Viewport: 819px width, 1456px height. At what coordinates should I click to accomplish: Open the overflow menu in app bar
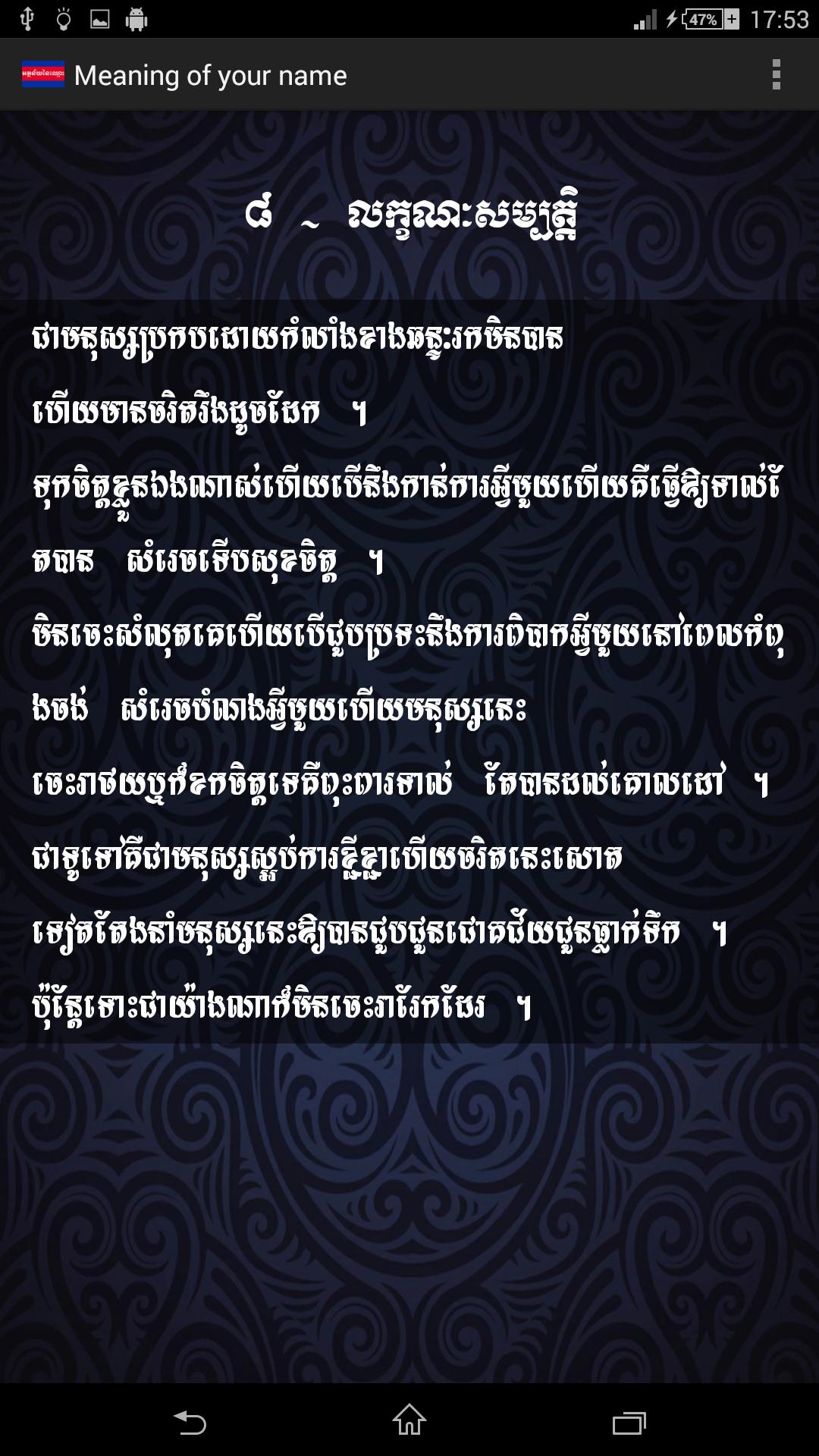click(x=776, y=75)
